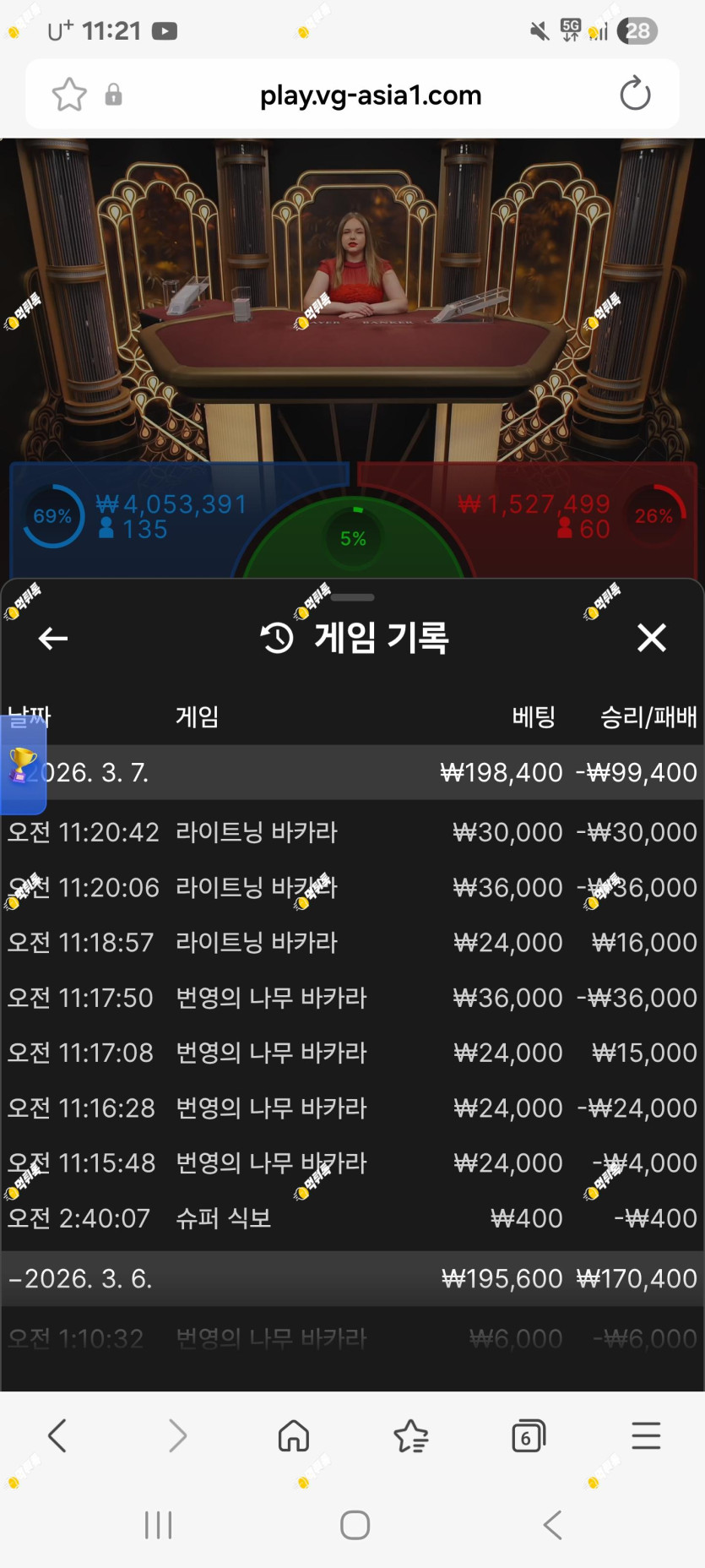Tap the play.vg-asia1.com address bar
Screen dimensions: 705x1568
[371, 95]
